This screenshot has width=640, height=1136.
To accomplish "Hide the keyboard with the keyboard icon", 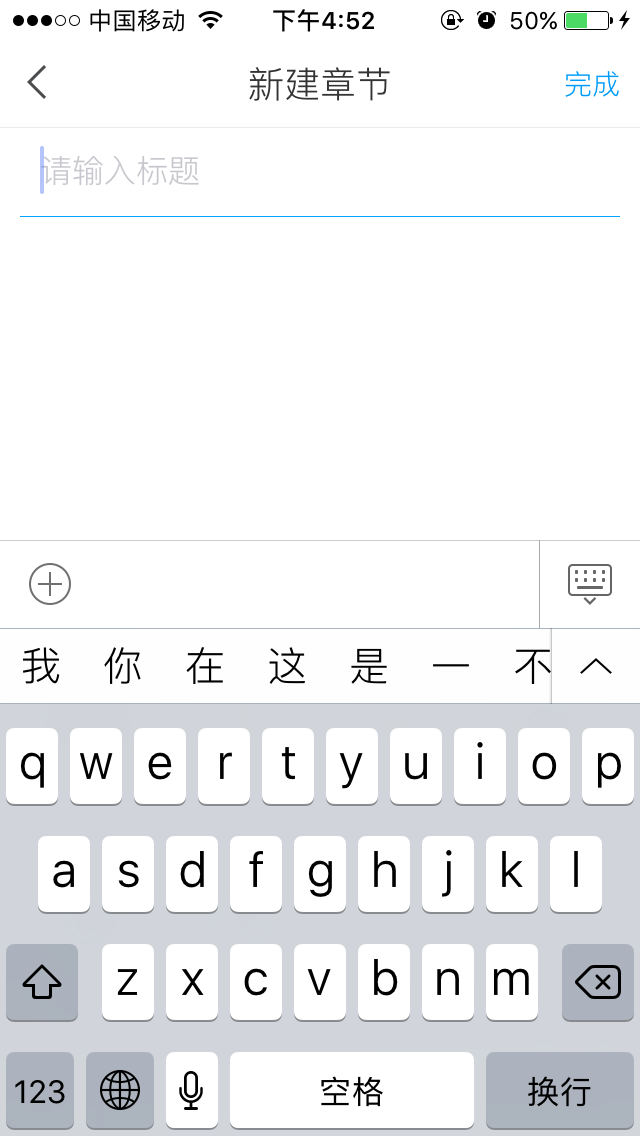I will [x=590, y=584].
